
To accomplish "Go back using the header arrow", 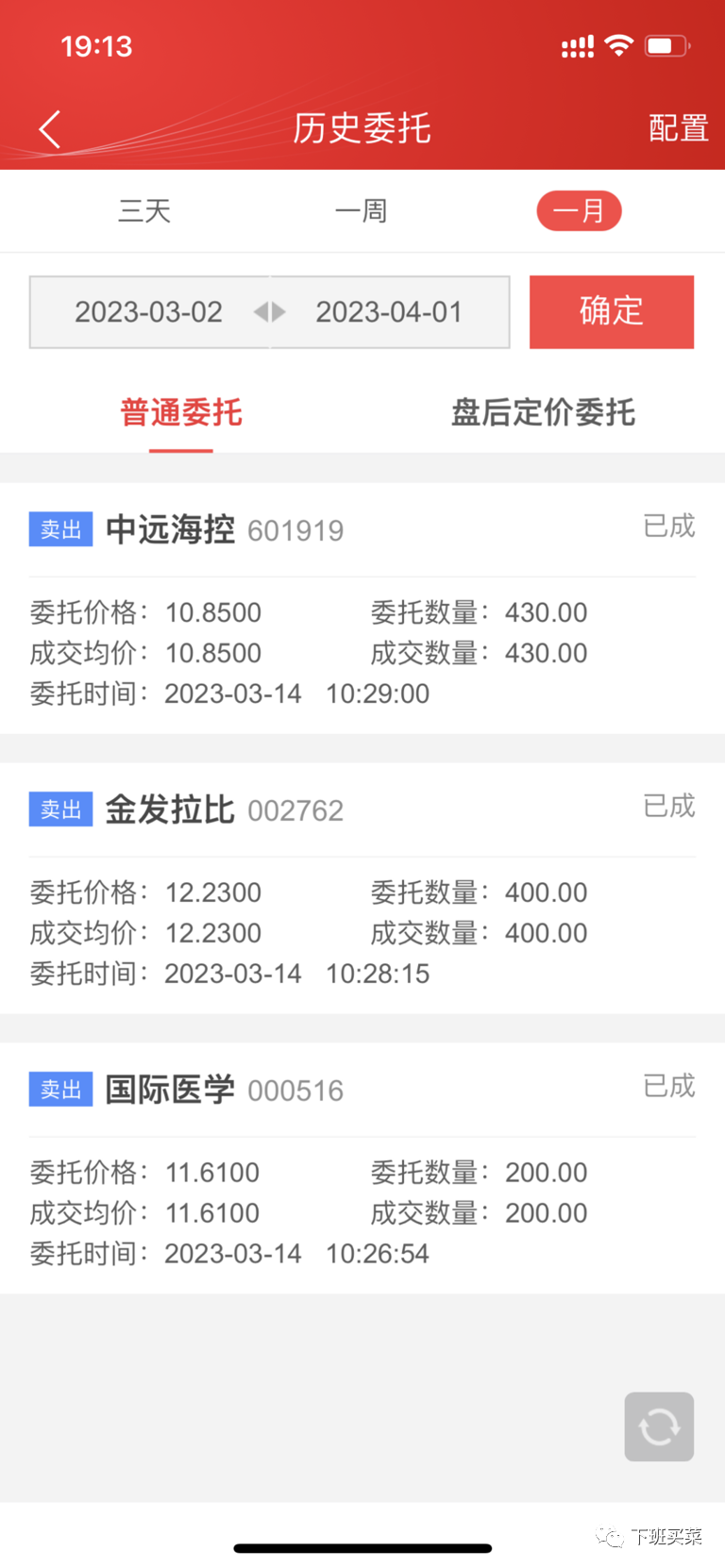I will tap(50, 129).
